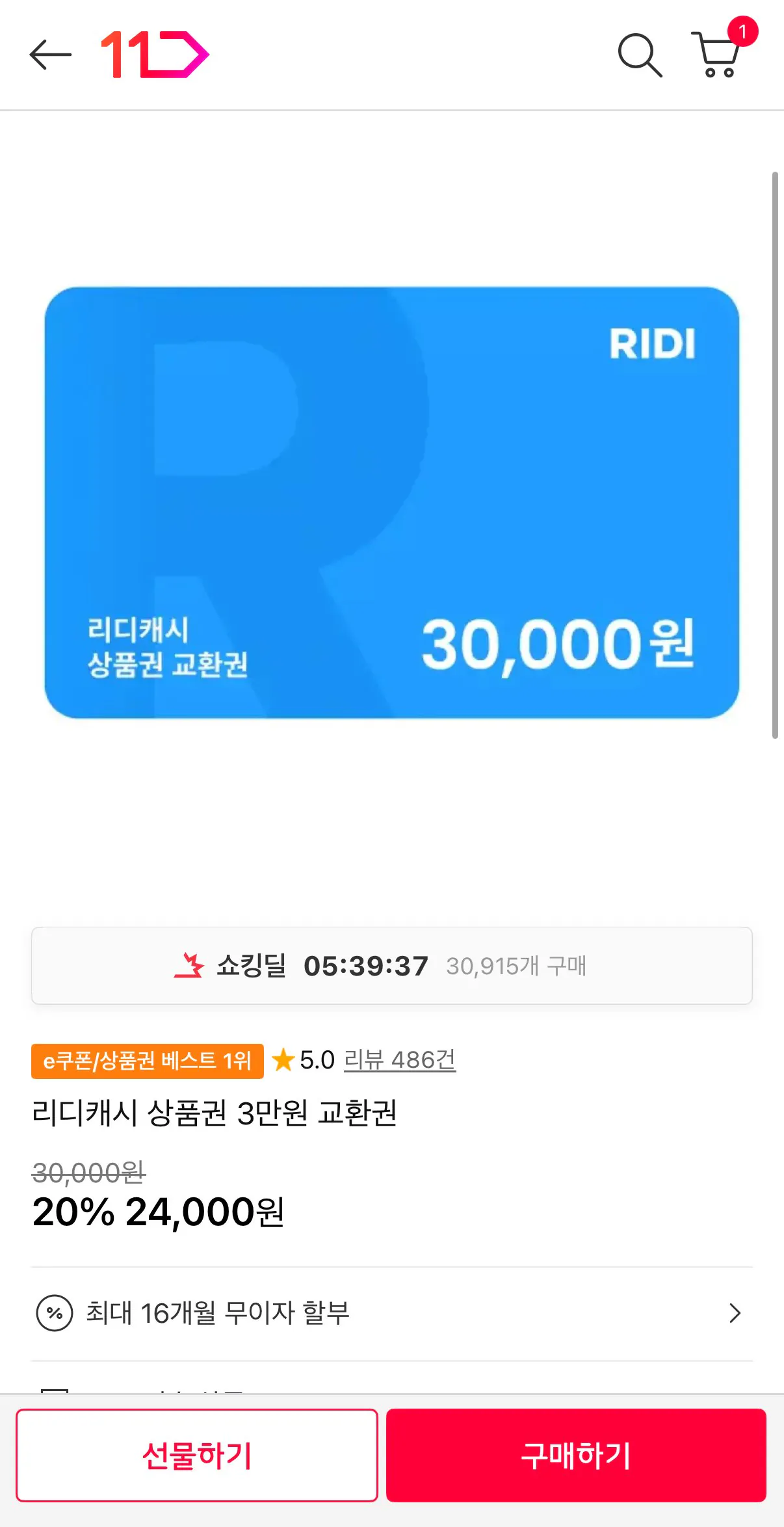Viewport: 784px width, 1527px height.
Task: Select the 11st logo
Action: tap(156, 55)
